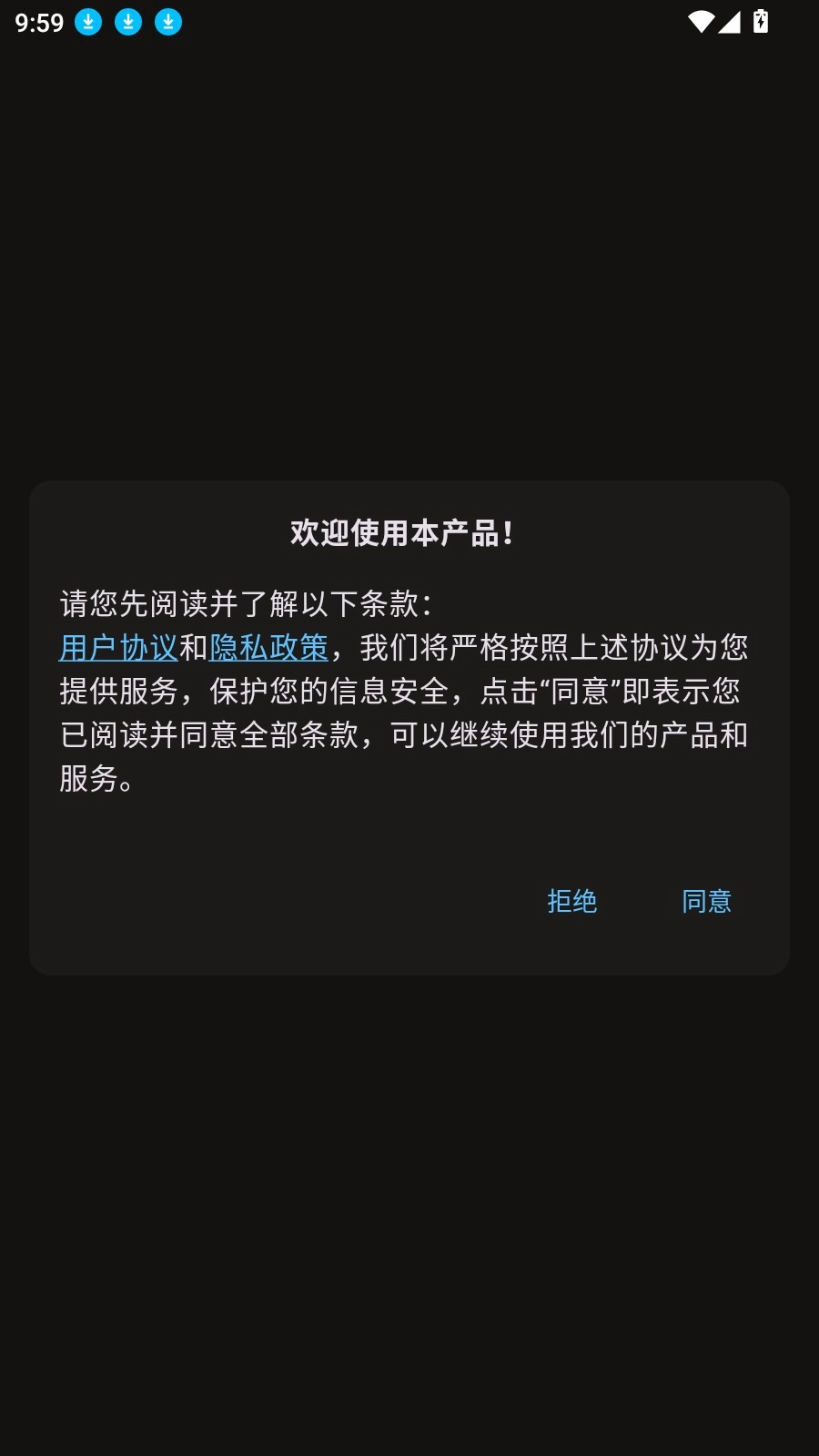
Task: Tap 拒绝 to decline the terms
Action: (x=572, y=901)
